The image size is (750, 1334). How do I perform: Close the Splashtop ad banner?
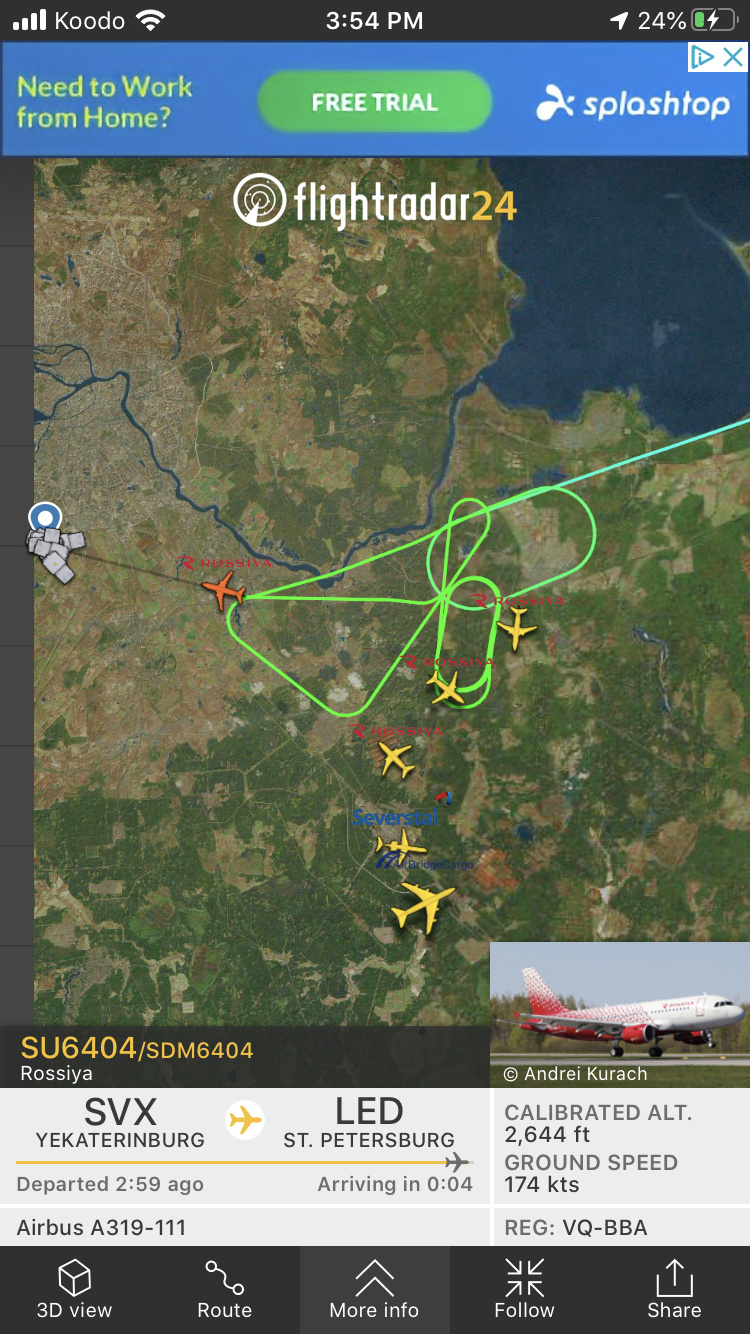tap(733, 57)
